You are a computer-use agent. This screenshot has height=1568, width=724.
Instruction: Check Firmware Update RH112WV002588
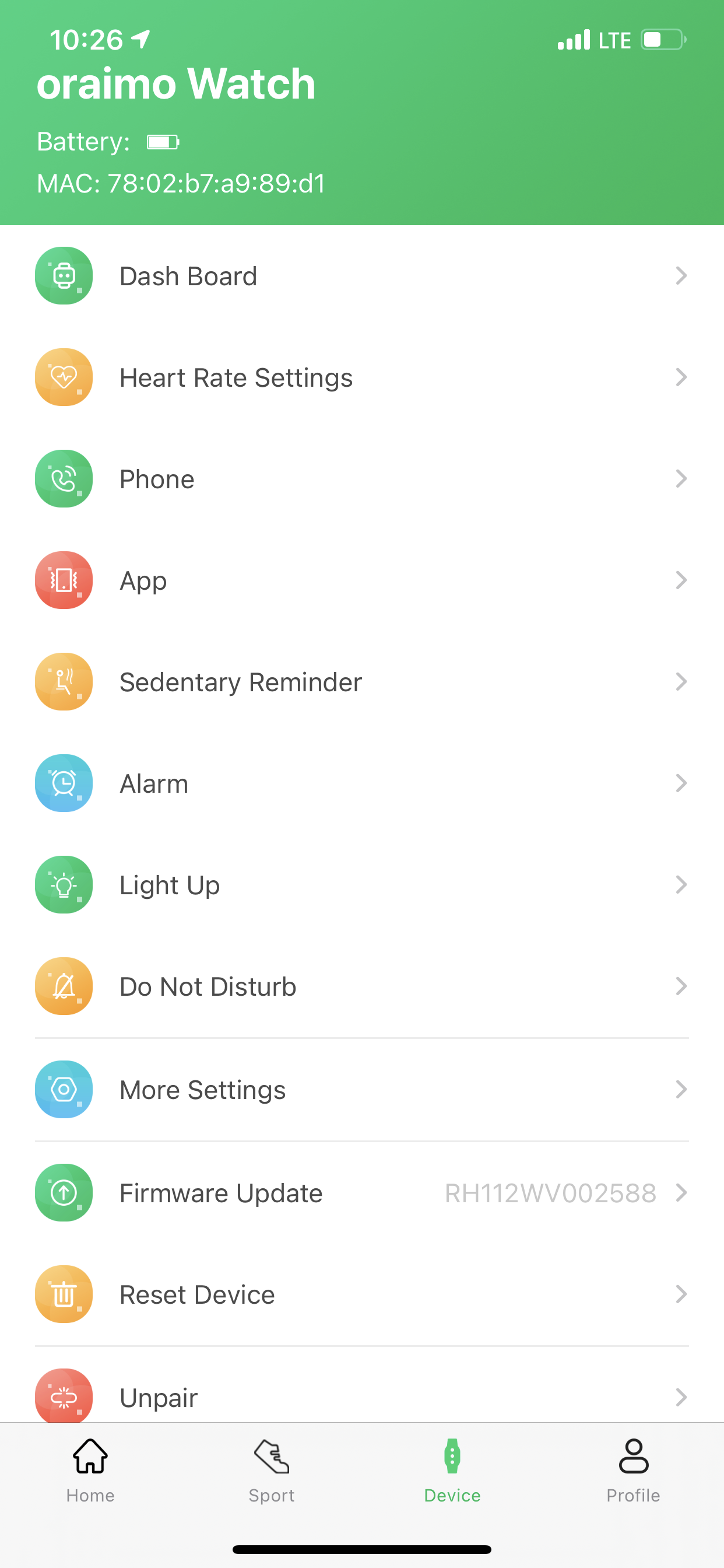[362, 1193]
